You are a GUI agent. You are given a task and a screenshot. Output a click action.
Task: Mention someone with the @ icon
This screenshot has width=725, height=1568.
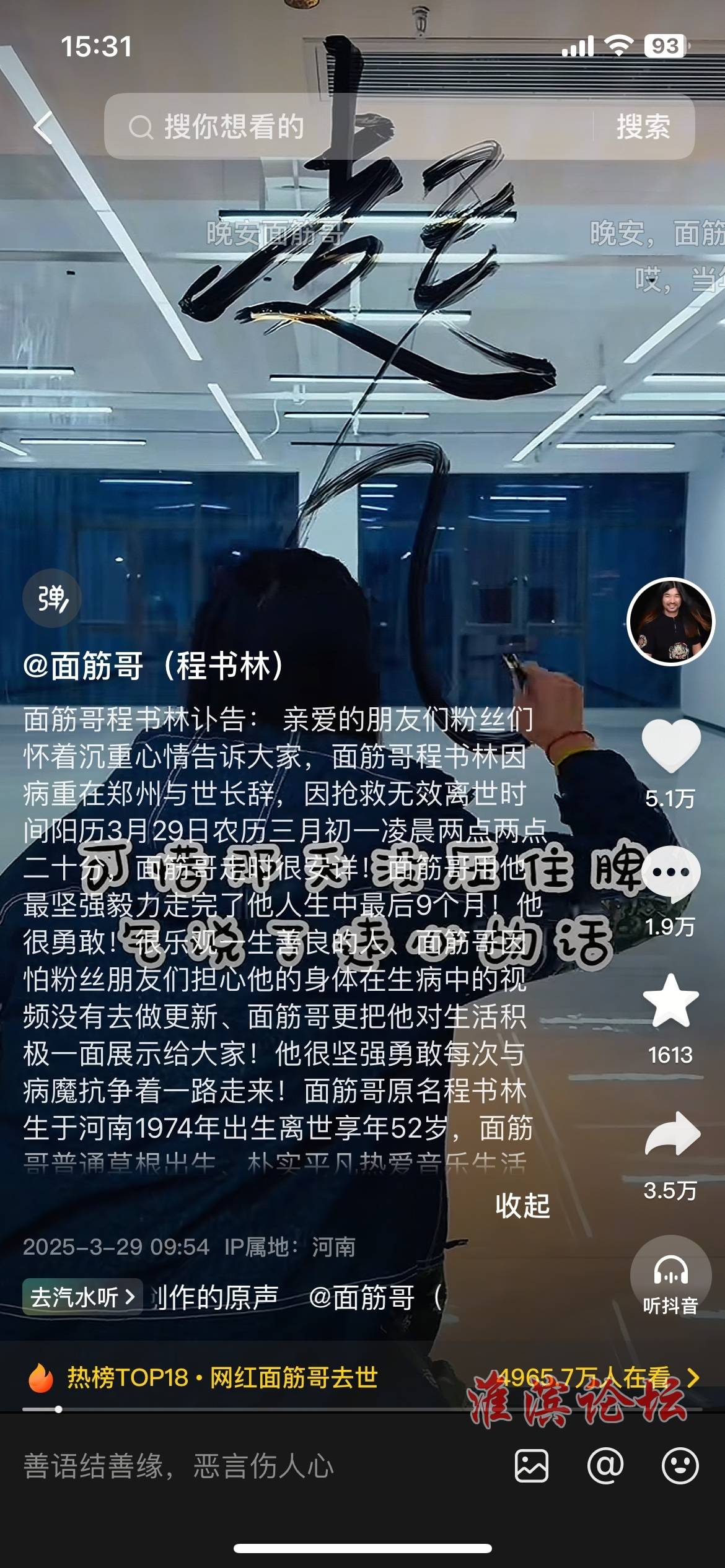click(x=605, y=1466)
